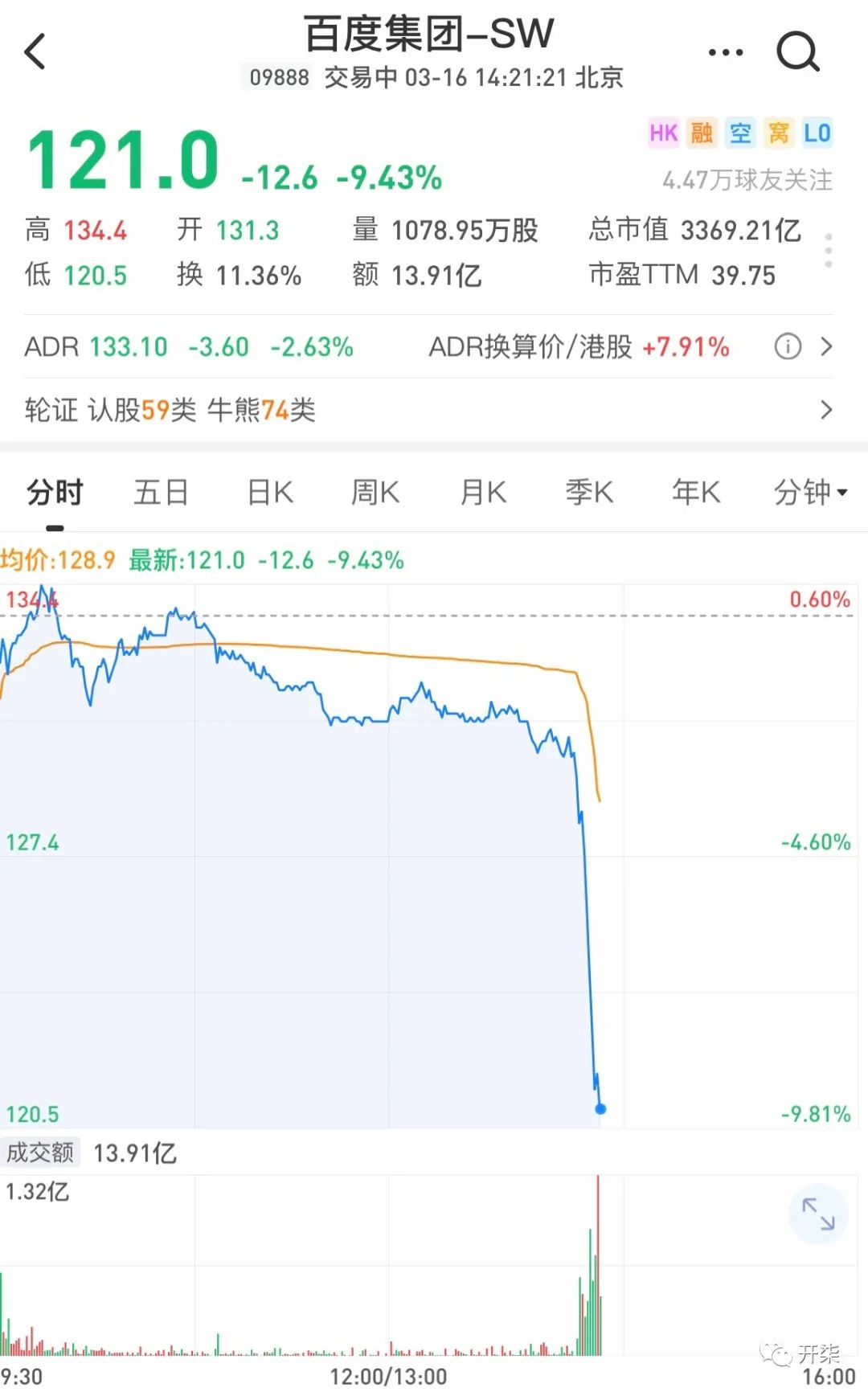This screenshot has height=1392, width=868.
Task: Open the ADR conversion info icon
Action: tap(788, 346)
